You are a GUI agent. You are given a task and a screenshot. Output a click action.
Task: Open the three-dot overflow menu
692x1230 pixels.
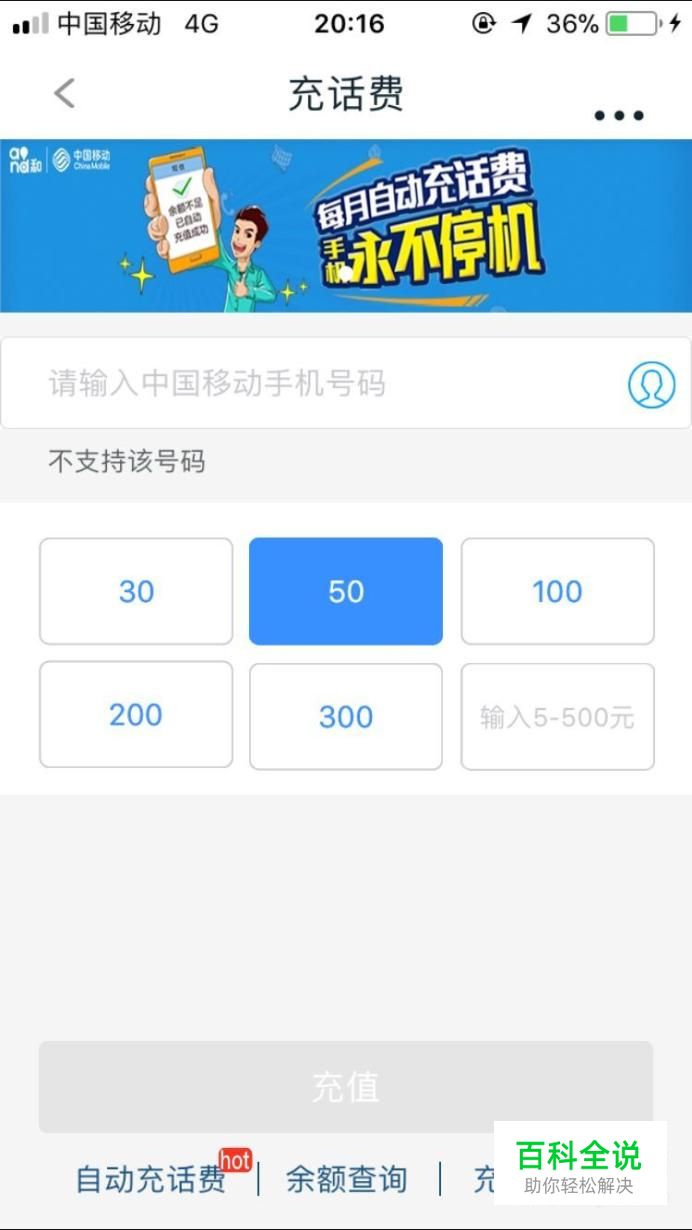619,115
